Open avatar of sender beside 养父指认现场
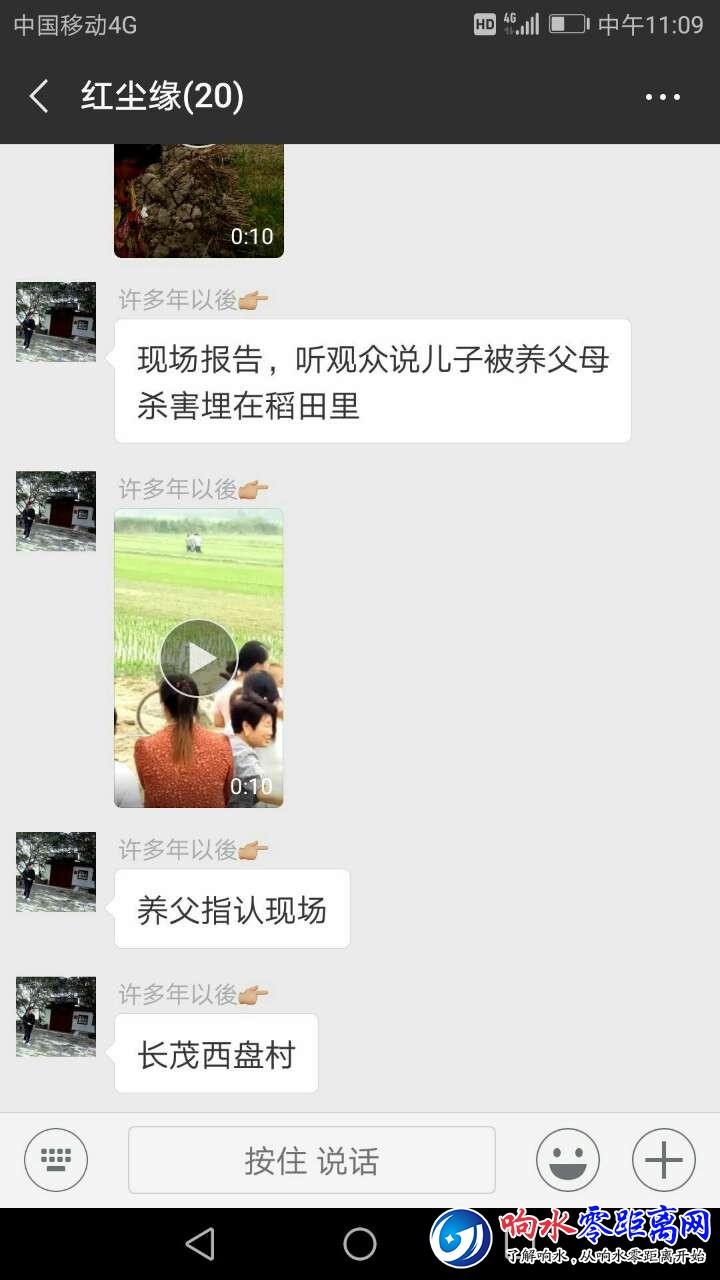The width and height of the screenshot is (720, 1280). coord(56,872)
